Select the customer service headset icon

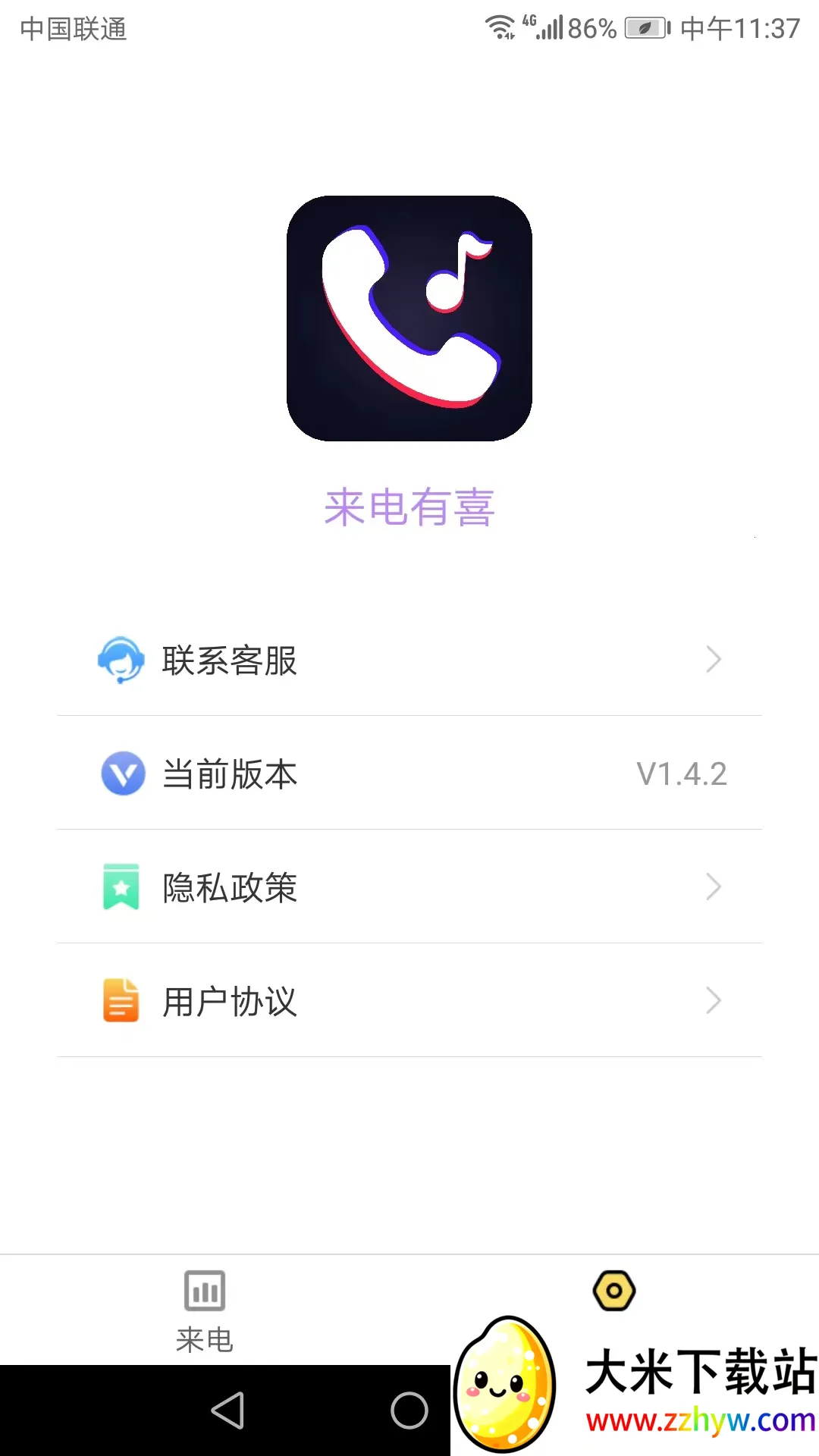tap(121, 660)
